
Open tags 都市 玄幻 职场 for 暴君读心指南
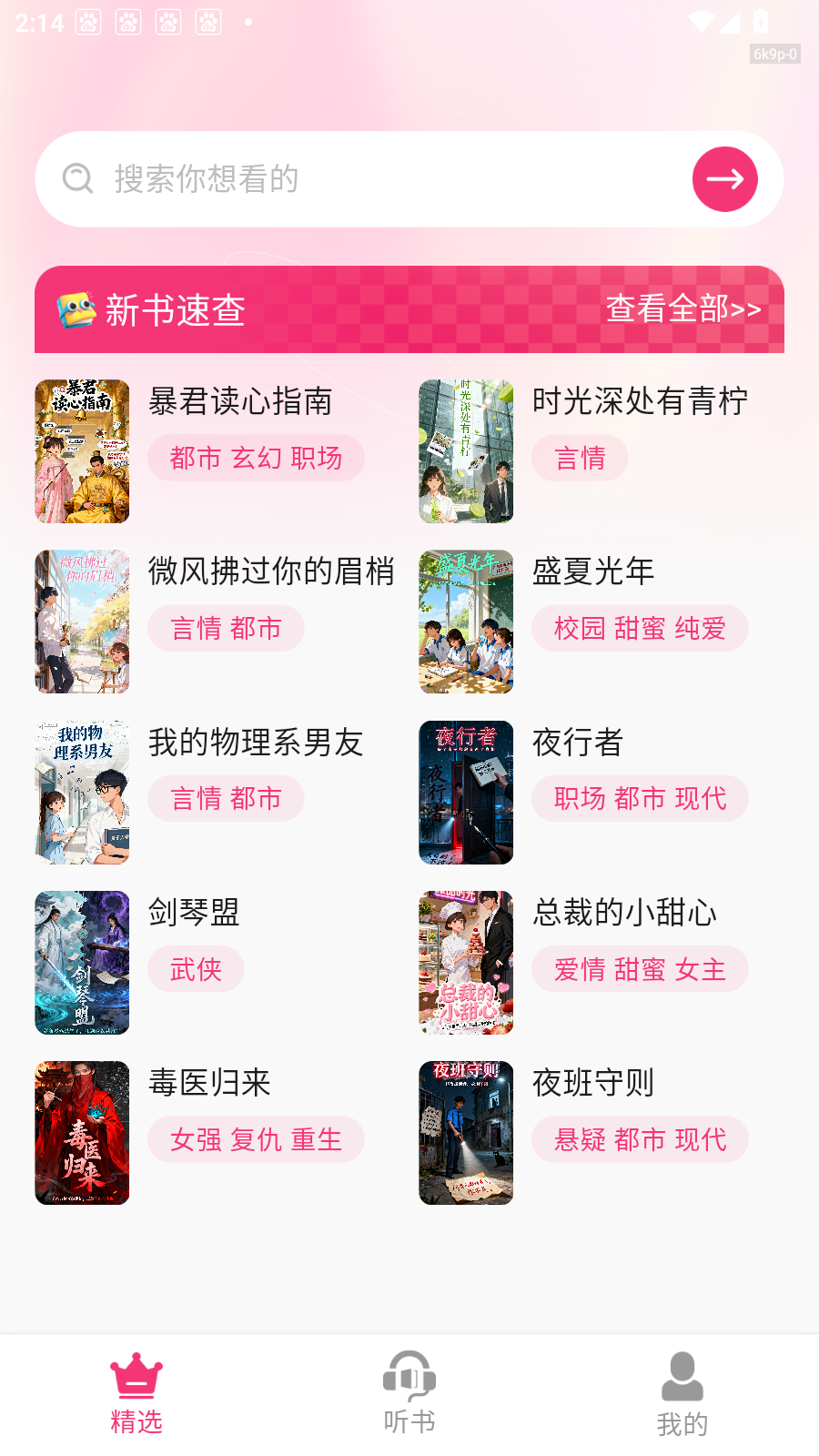tap(256, 459)
